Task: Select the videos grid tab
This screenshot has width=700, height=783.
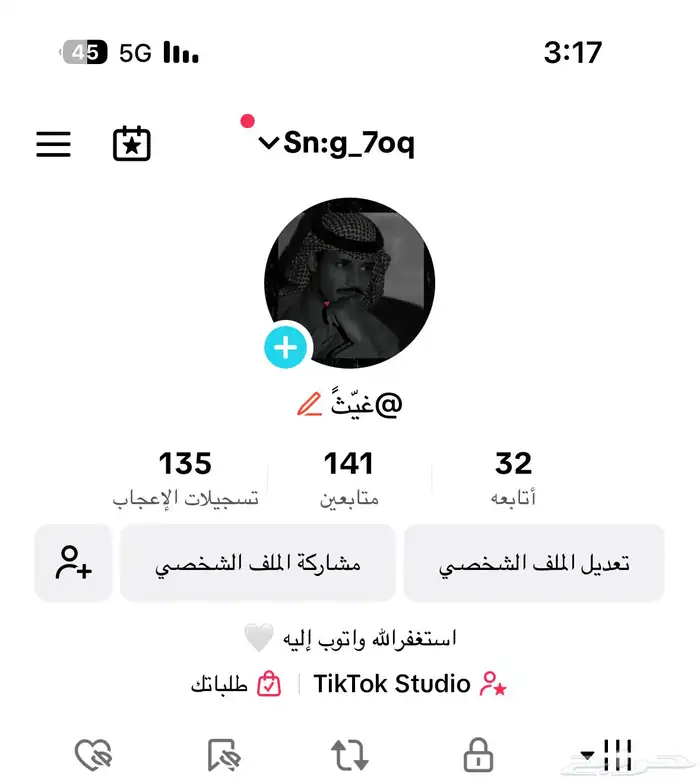Action: tap(608, 756)
